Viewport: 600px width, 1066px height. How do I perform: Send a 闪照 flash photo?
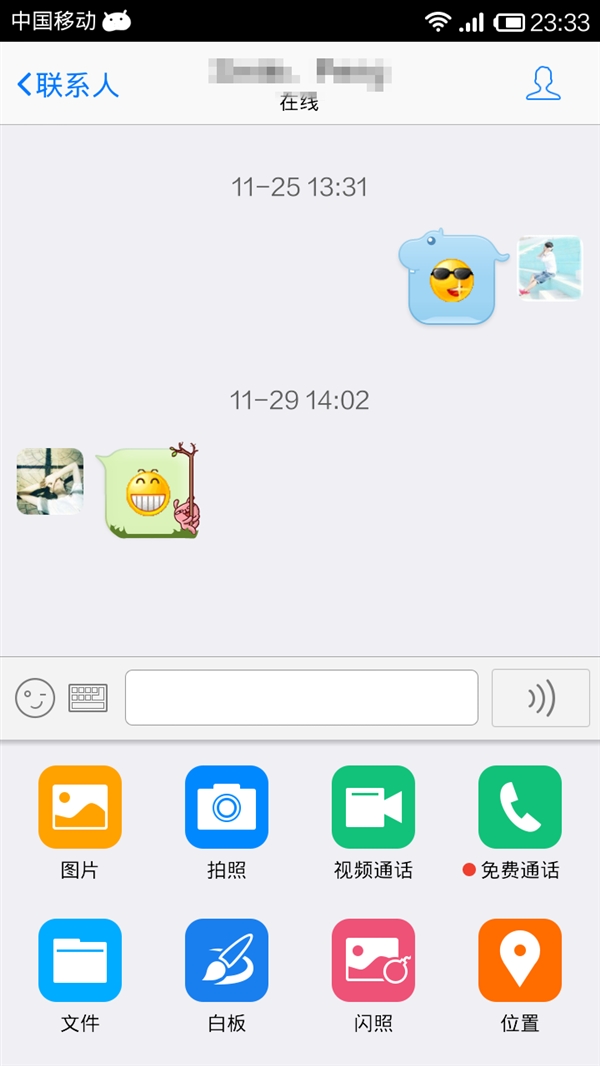click(373, 960)
